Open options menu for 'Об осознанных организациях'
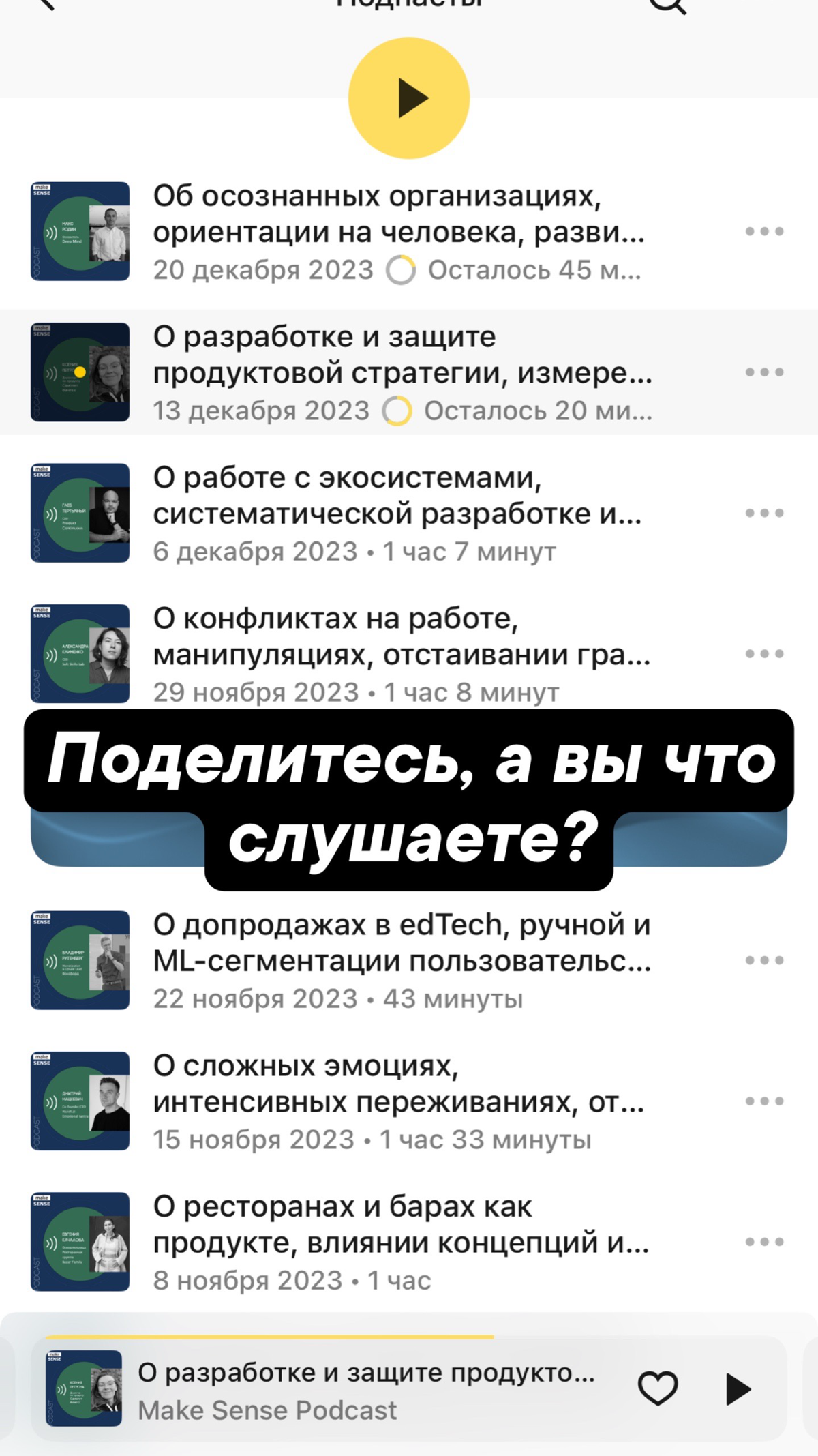Screen dimensions: 818x1456 click(764, 232)
